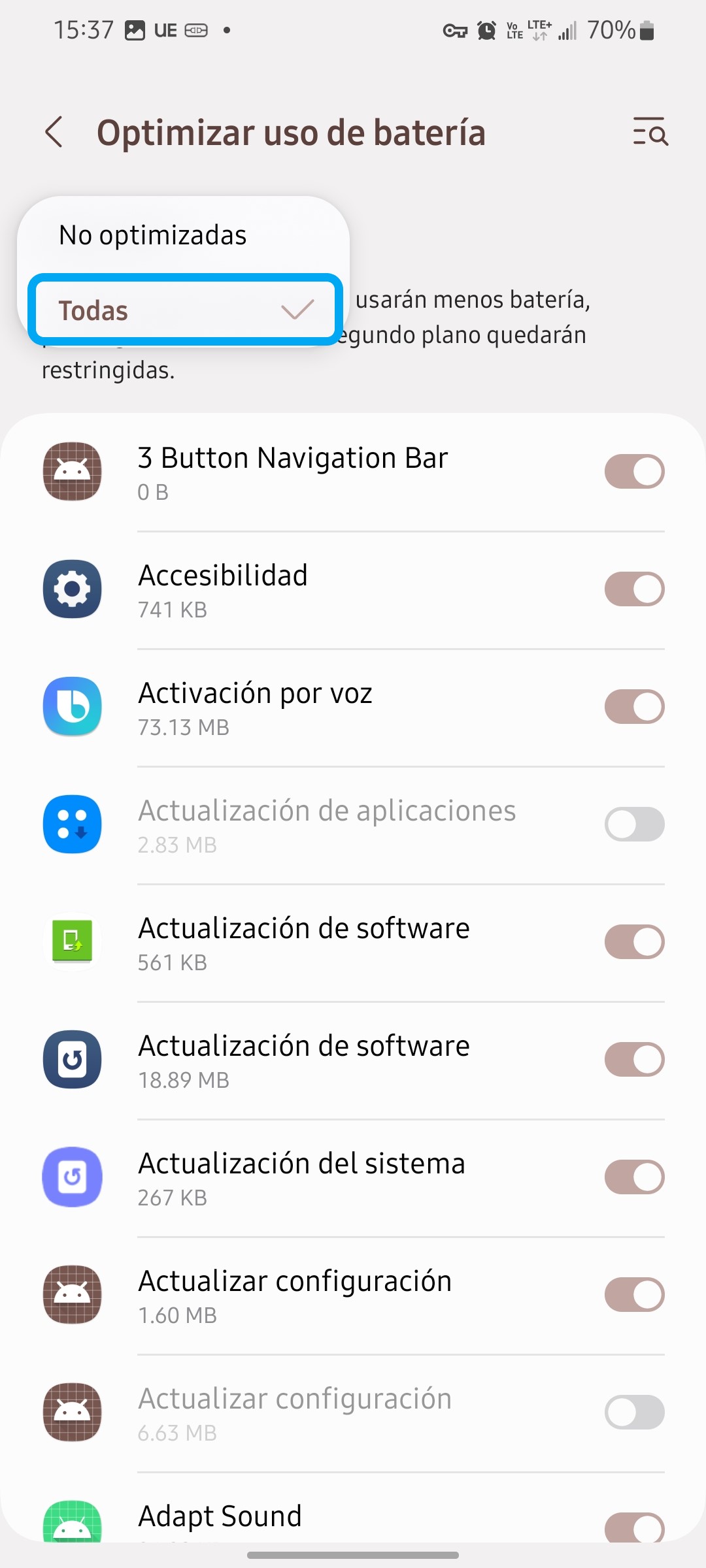Toggle 3 Button Navigation Bar optimization
The image size is (706, 1568).
click(634, 472)
